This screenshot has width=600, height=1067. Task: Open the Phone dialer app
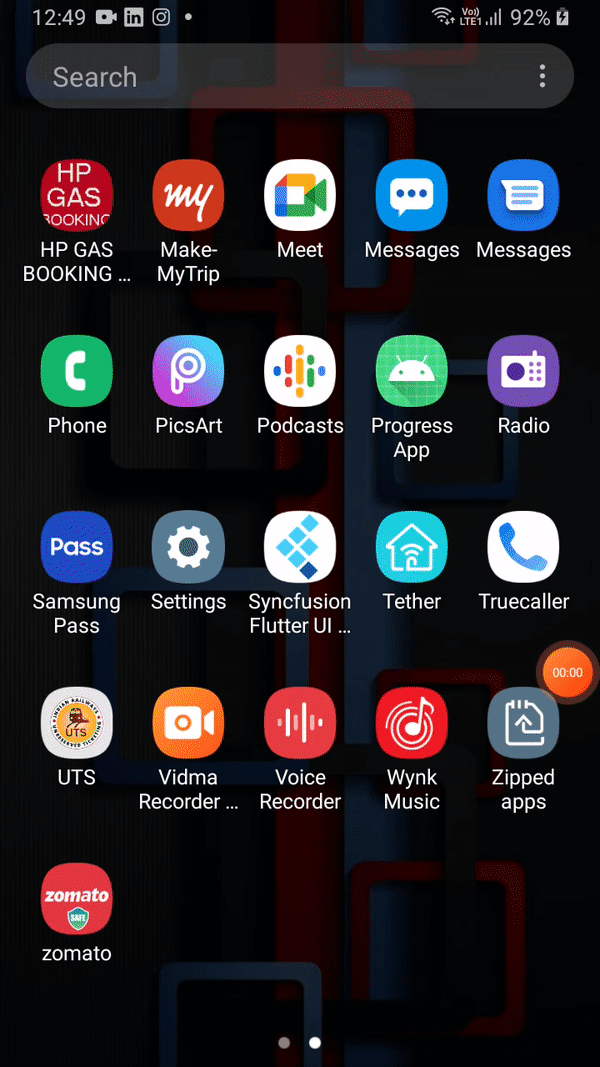tap(77, 372)
